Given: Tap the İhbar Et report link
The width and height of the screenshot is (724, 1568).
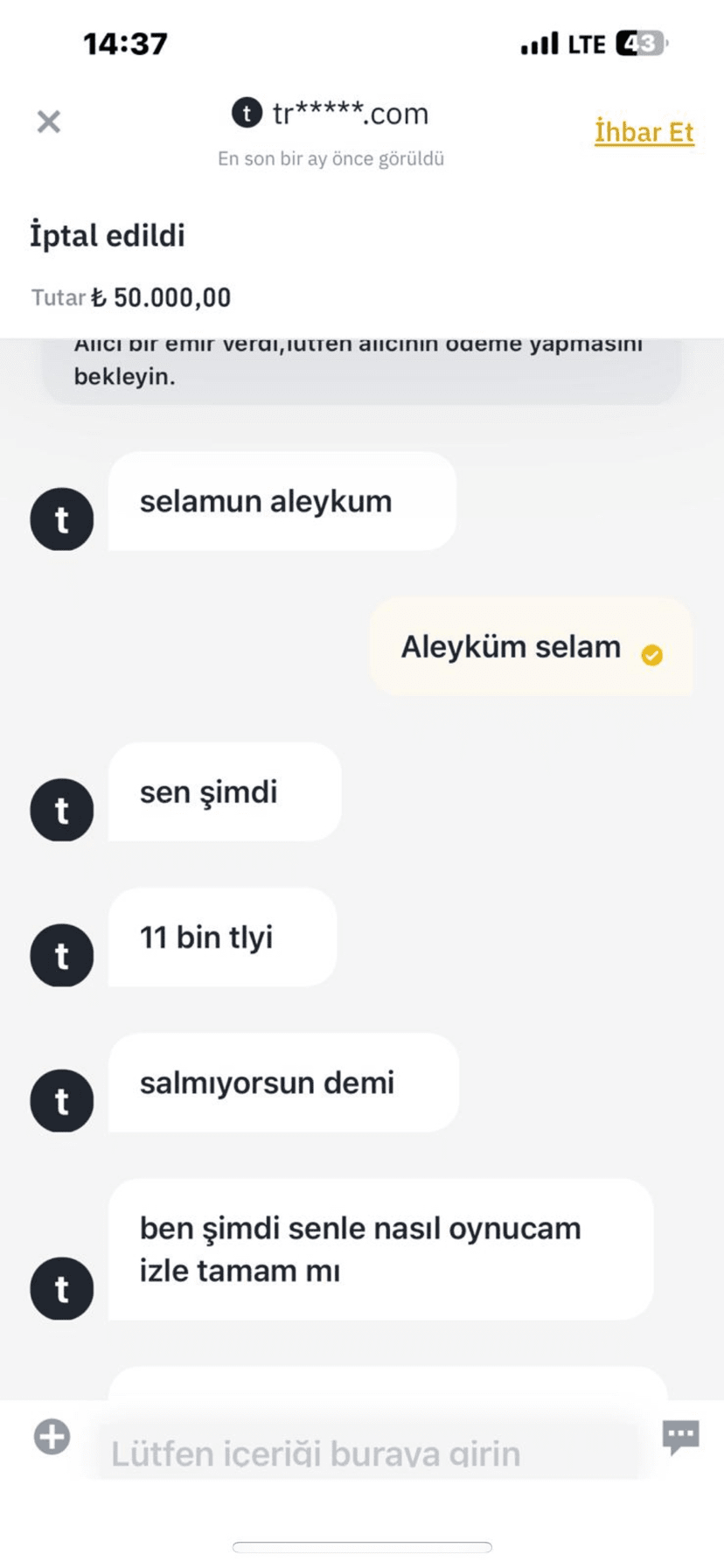Looking at the screenshot, I should pos(644,132).
